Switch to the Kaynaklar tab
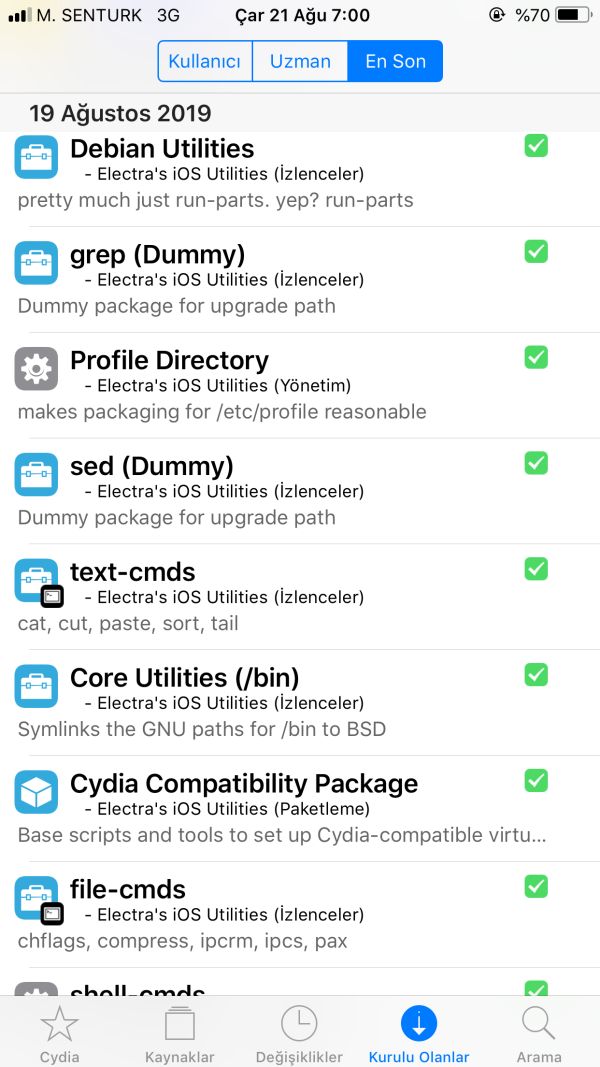 coord(180,1035)
